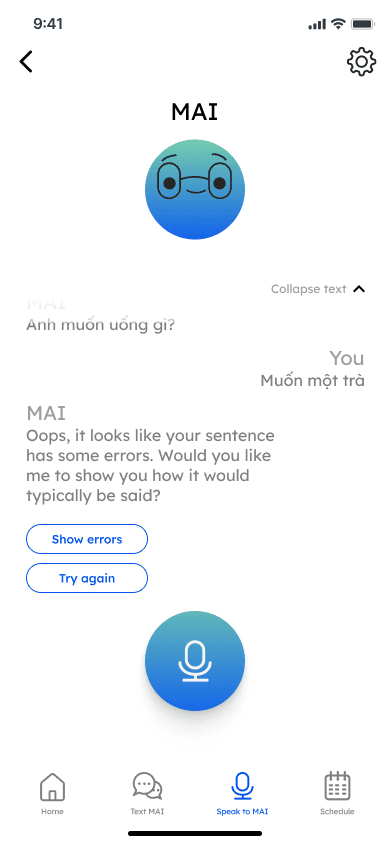
Task: Go back using the top-left arrow
Action: pos(26,62)
